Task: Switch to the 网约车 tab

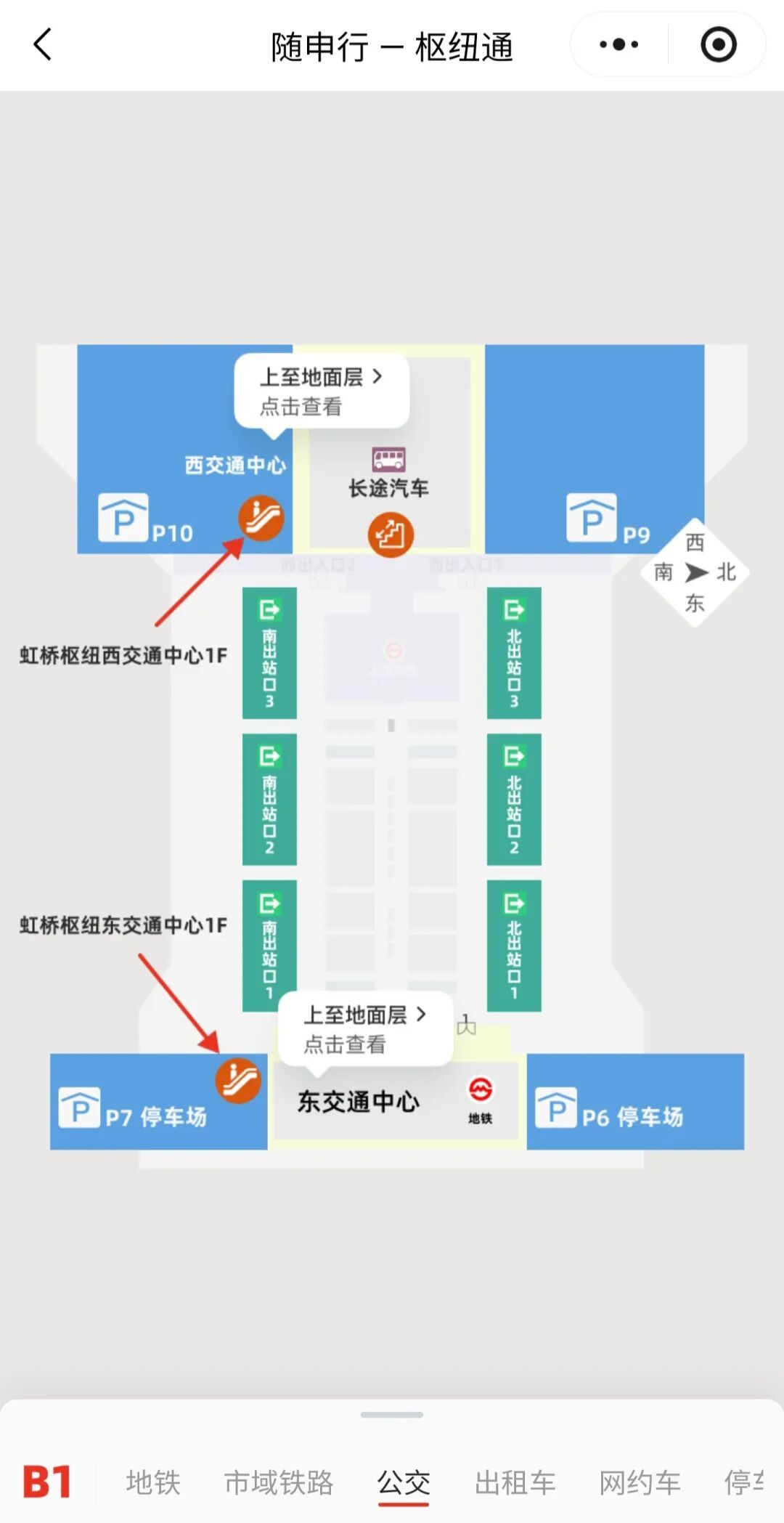Action: tap(640, 1482)
